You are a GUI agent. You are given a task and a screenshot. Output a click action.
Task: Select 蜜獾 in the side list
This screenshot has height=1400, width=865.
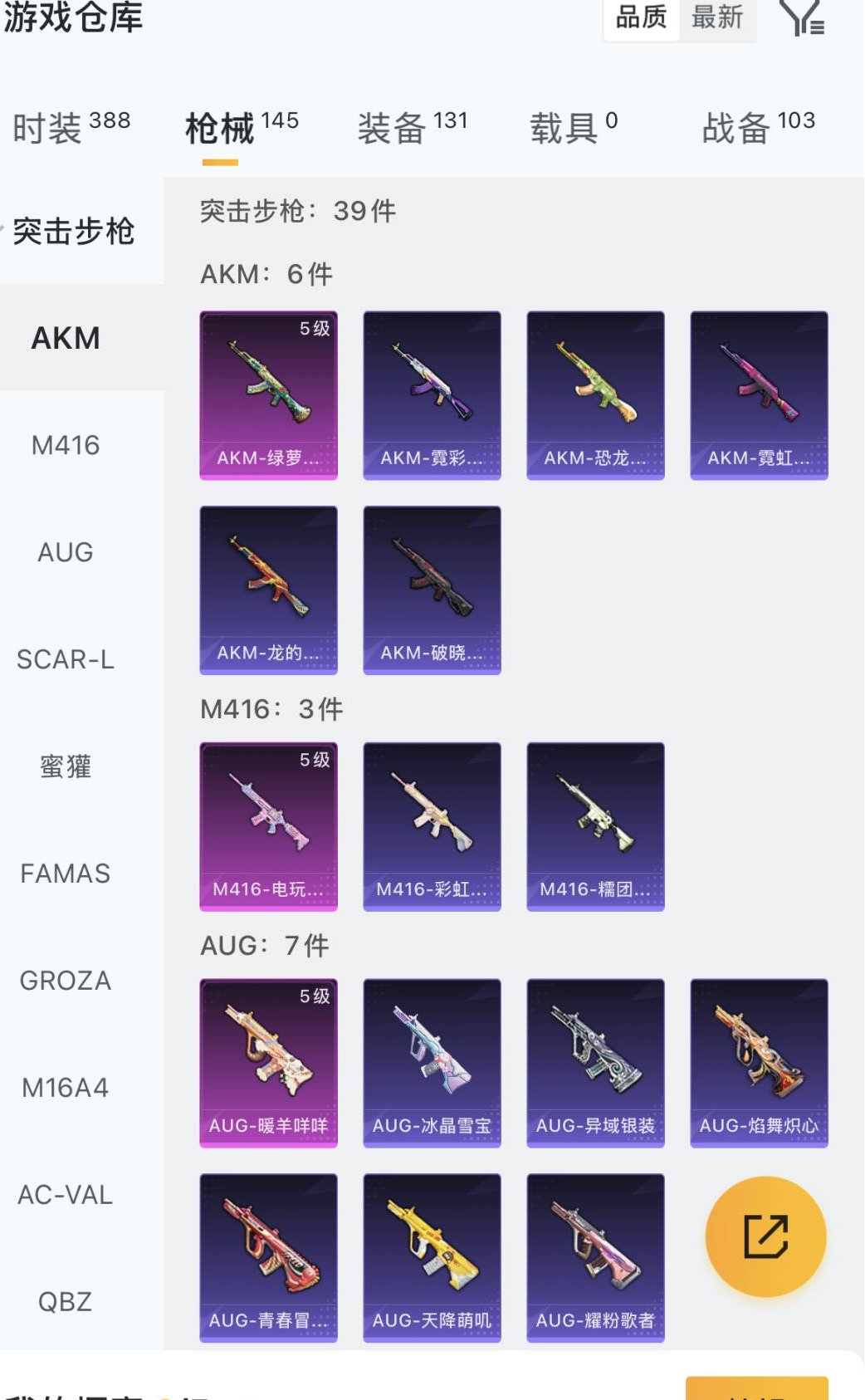tap(66, 766)
